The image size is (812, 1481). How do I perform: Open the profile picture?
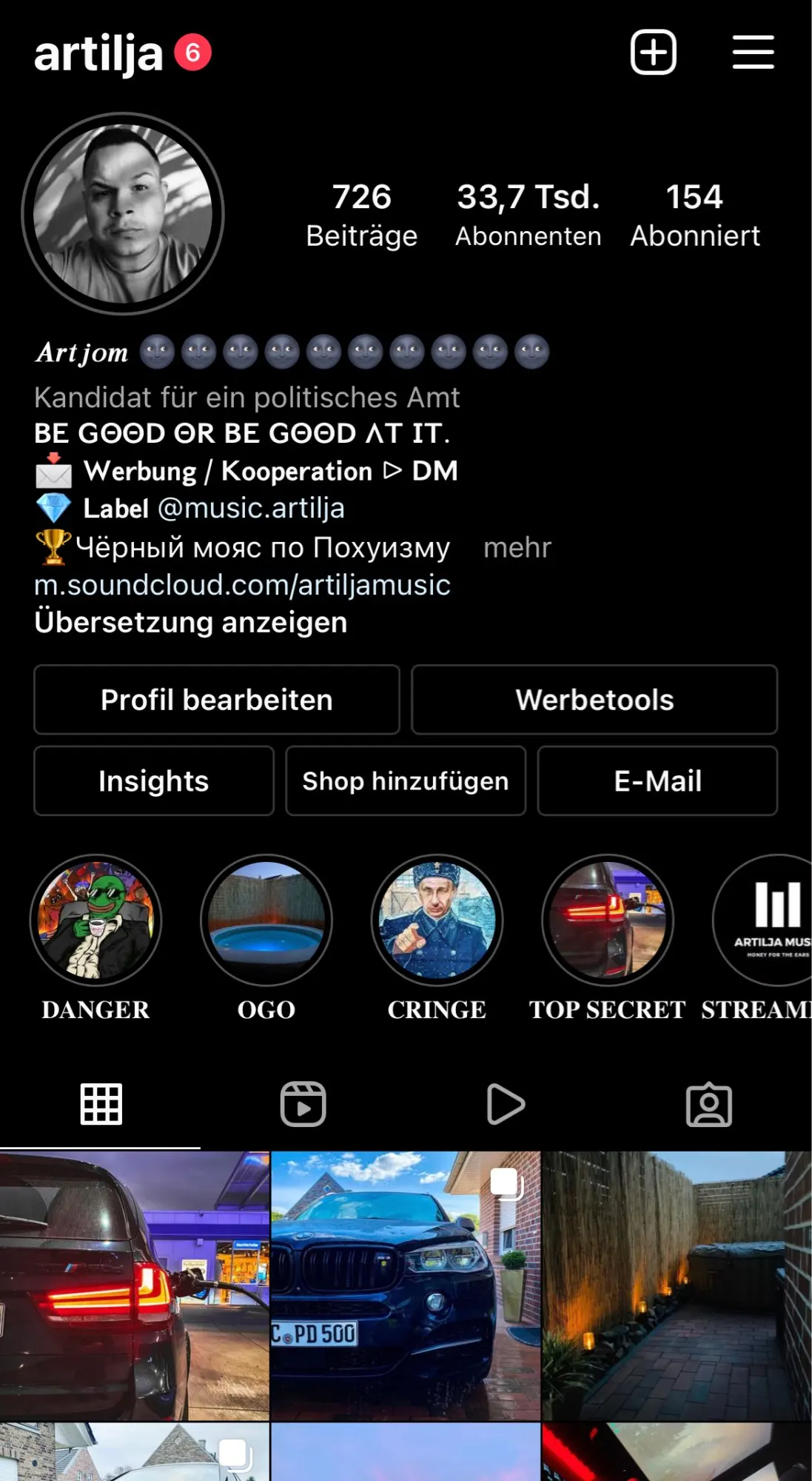pyautogui.click(x=123, y=214)
